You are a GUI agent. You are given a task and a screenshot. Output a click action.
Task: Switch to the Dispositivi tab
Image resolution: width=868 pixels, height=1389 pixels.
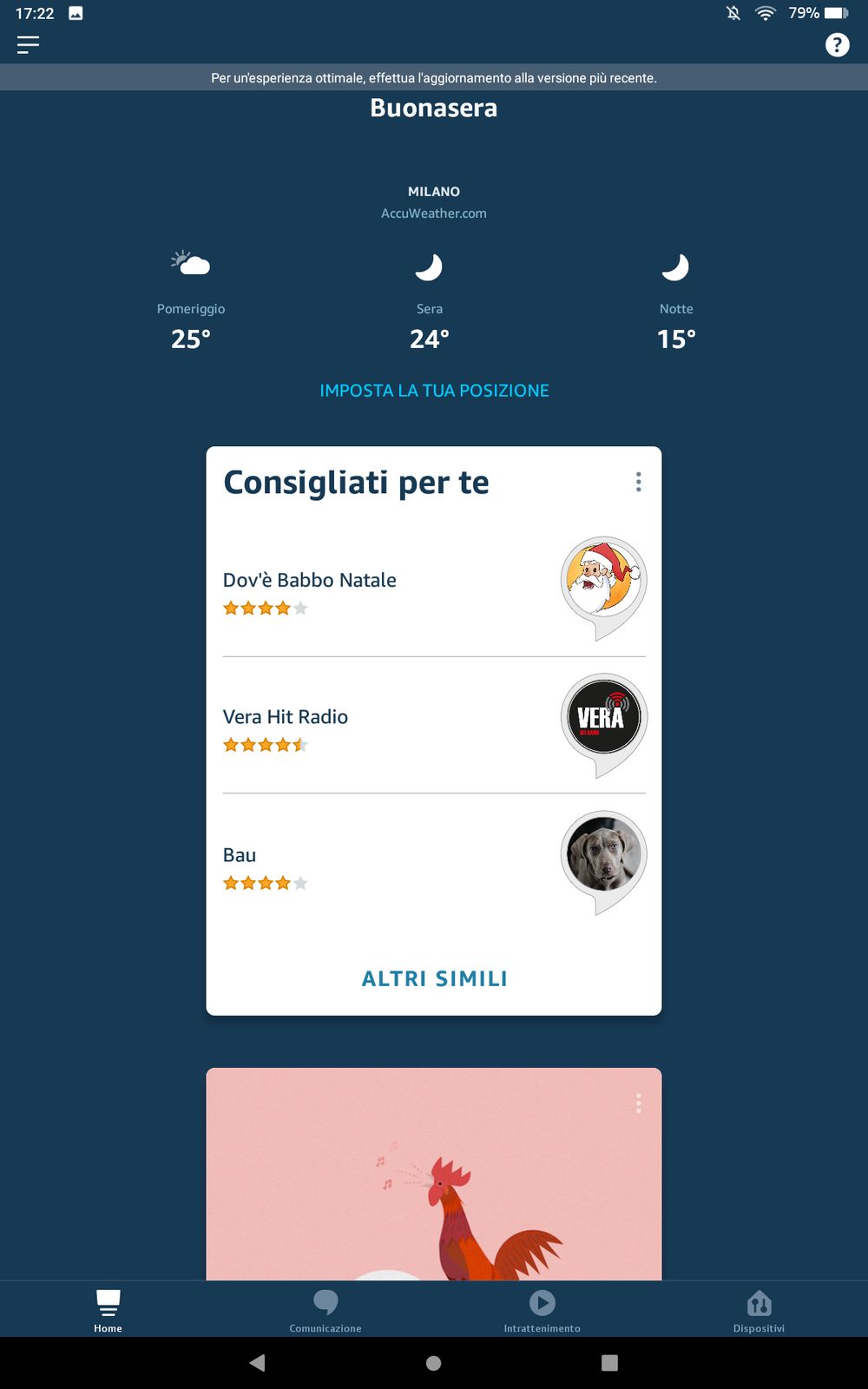tap(759, 1309)
